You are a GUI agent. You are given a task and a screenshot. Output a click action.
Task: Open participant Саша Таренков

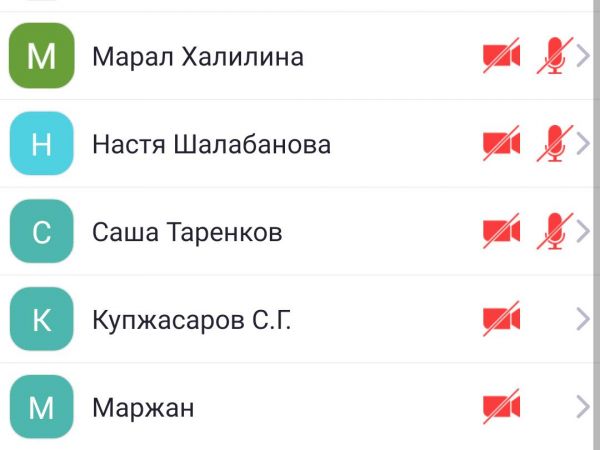(187, 233)
